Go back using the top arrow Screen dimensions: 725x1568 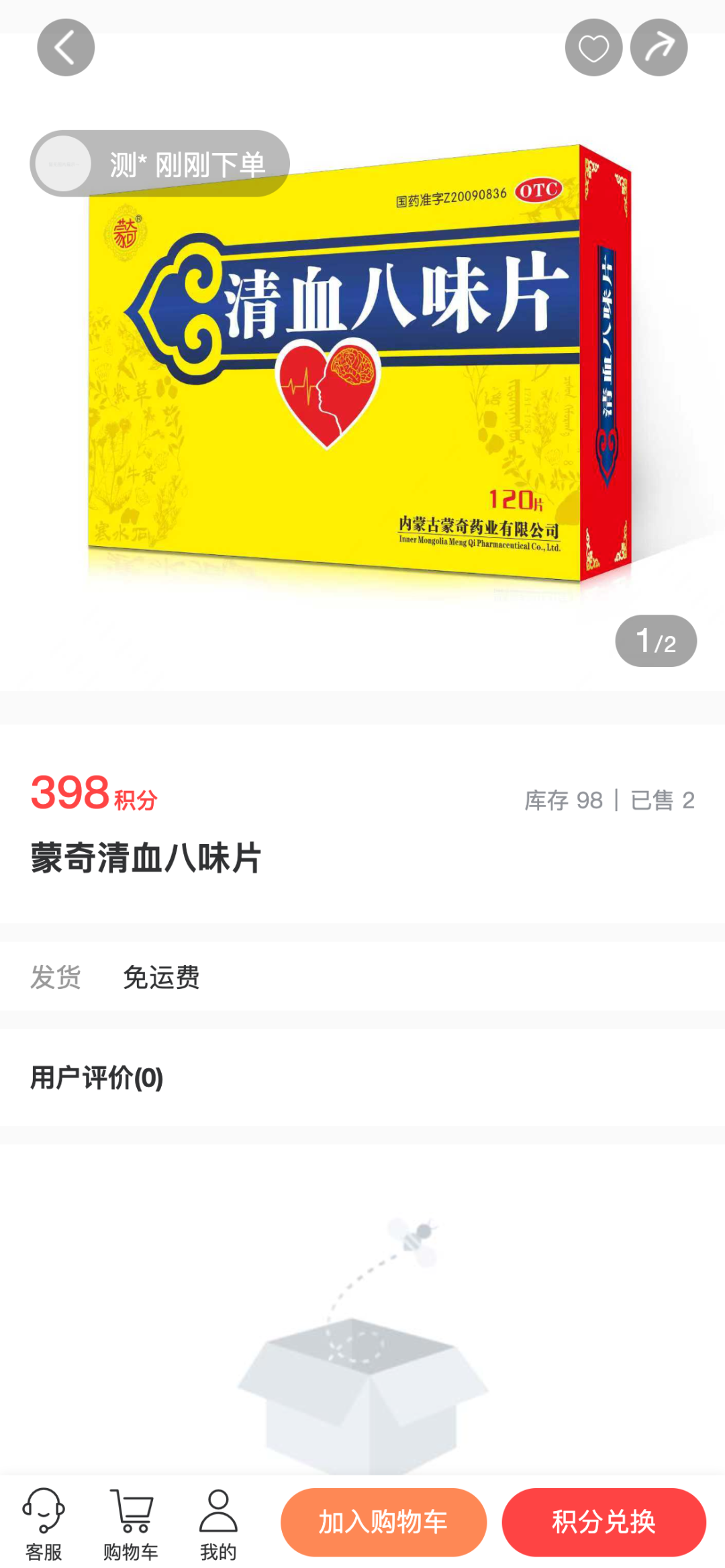65,48
